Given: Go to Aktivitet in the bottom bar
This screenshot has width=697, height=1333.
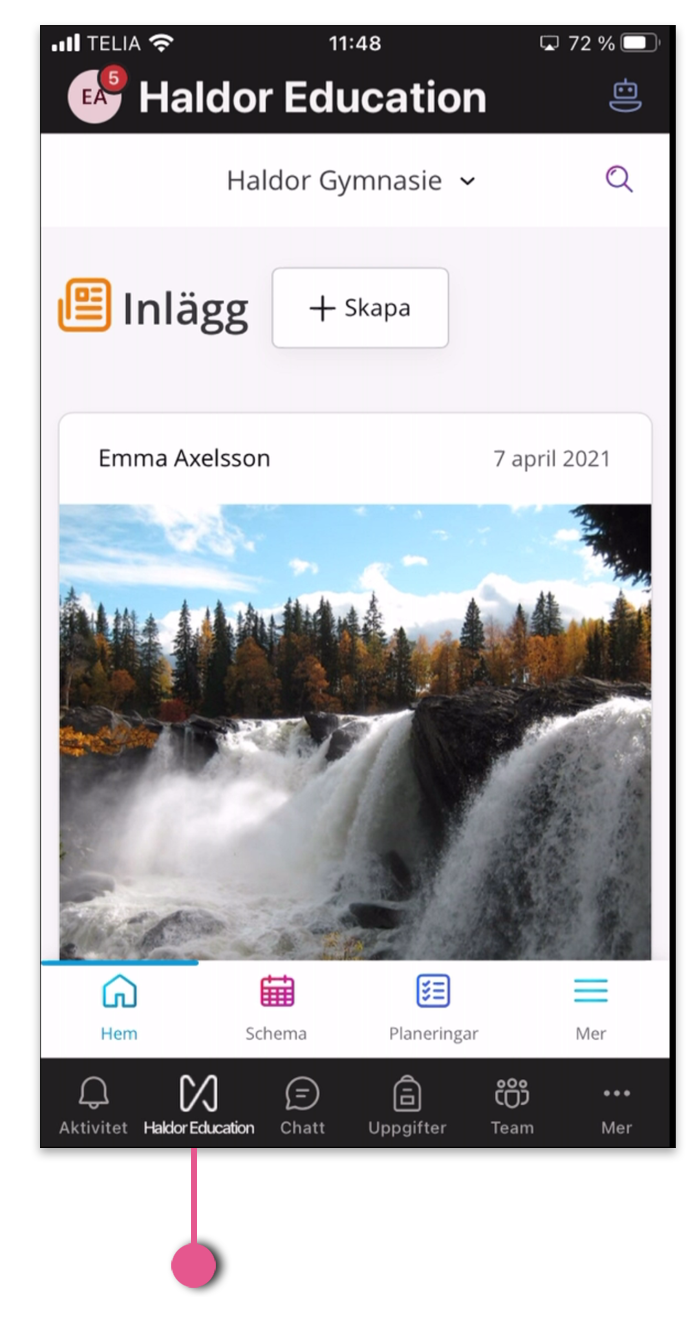Looking at the screenshot, I should 93,1104.
